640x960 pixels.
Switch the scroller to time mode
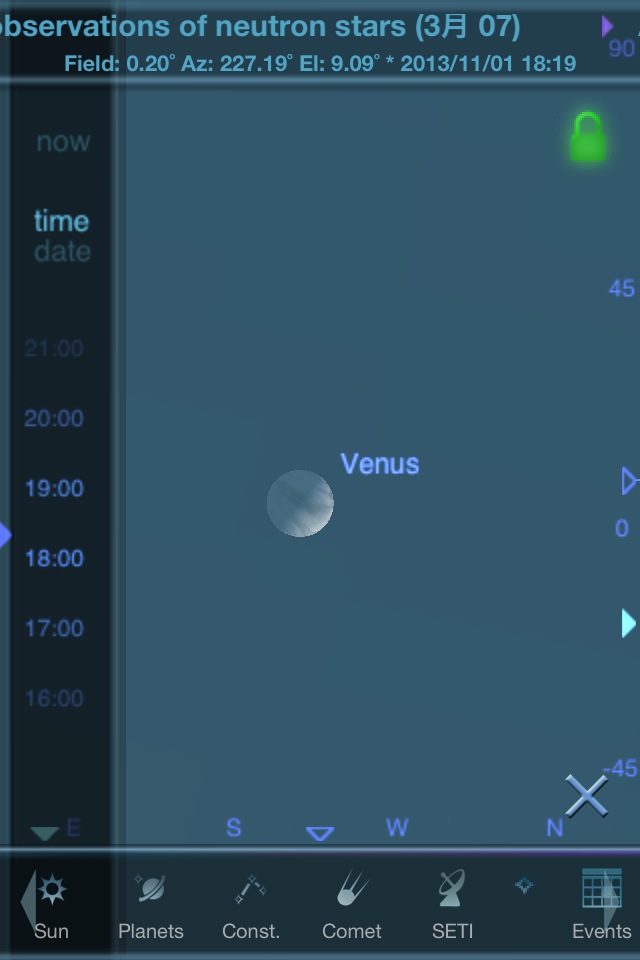point(61,221)
